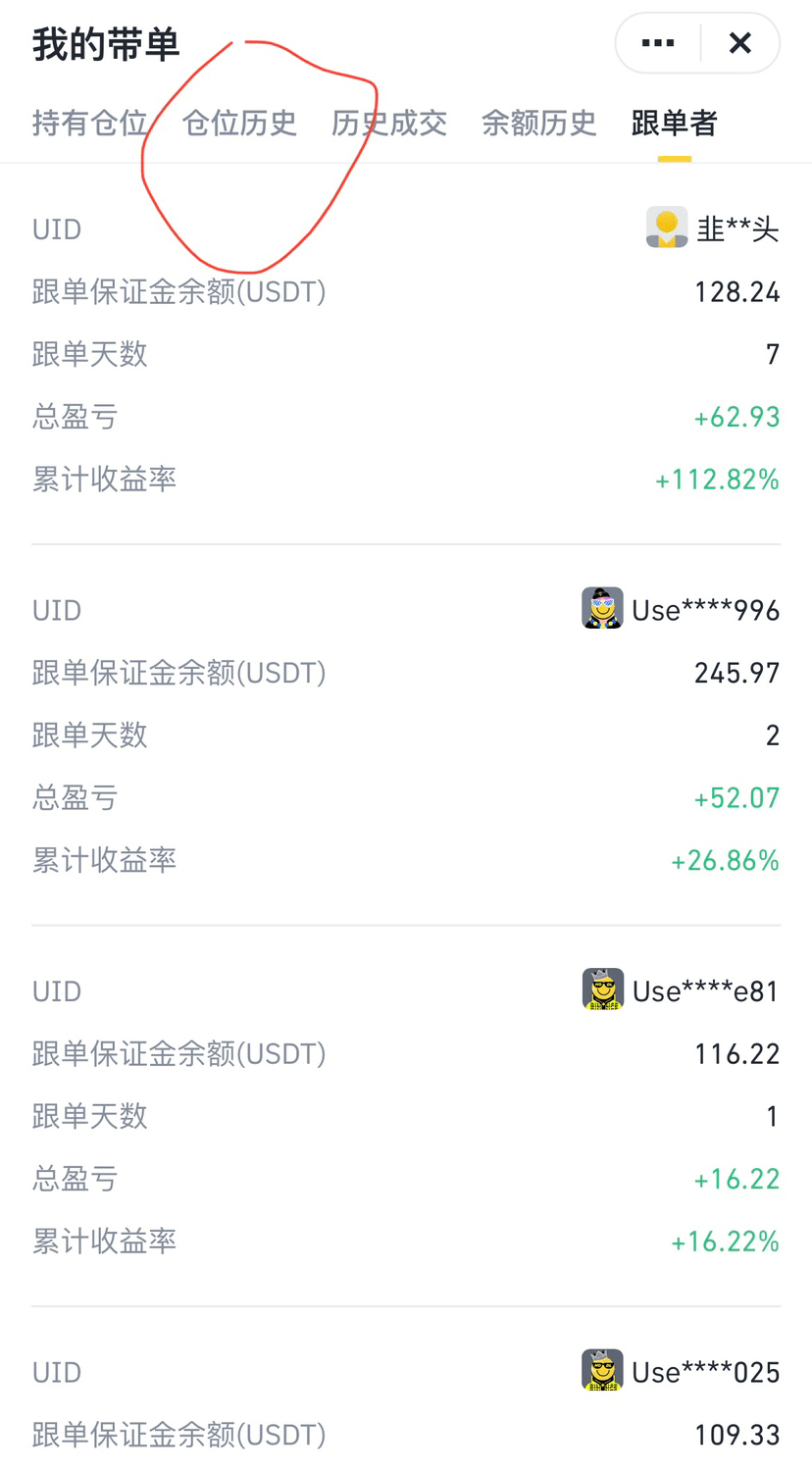Select the 历史成交 tab

click(389, 123)
